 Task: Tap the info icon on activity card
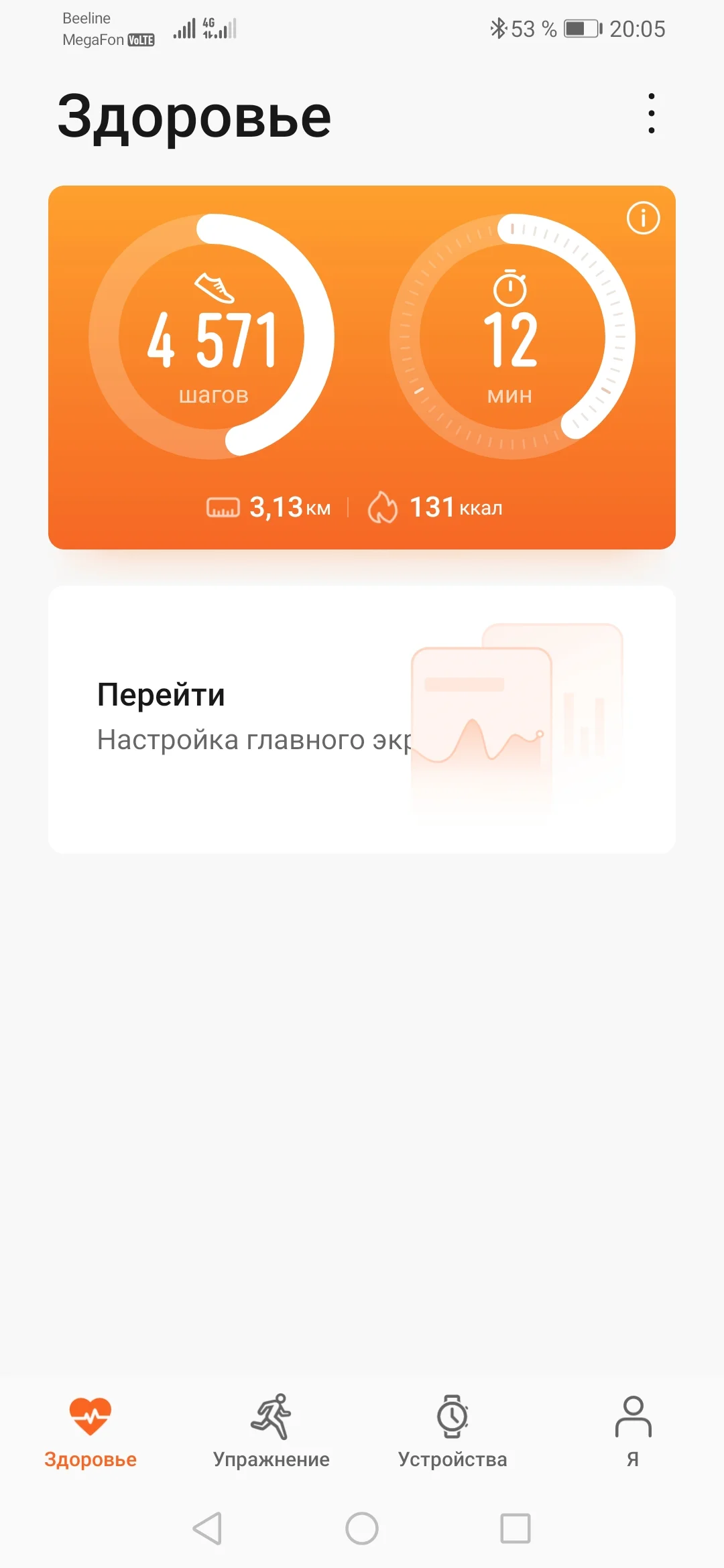[643, 218]
